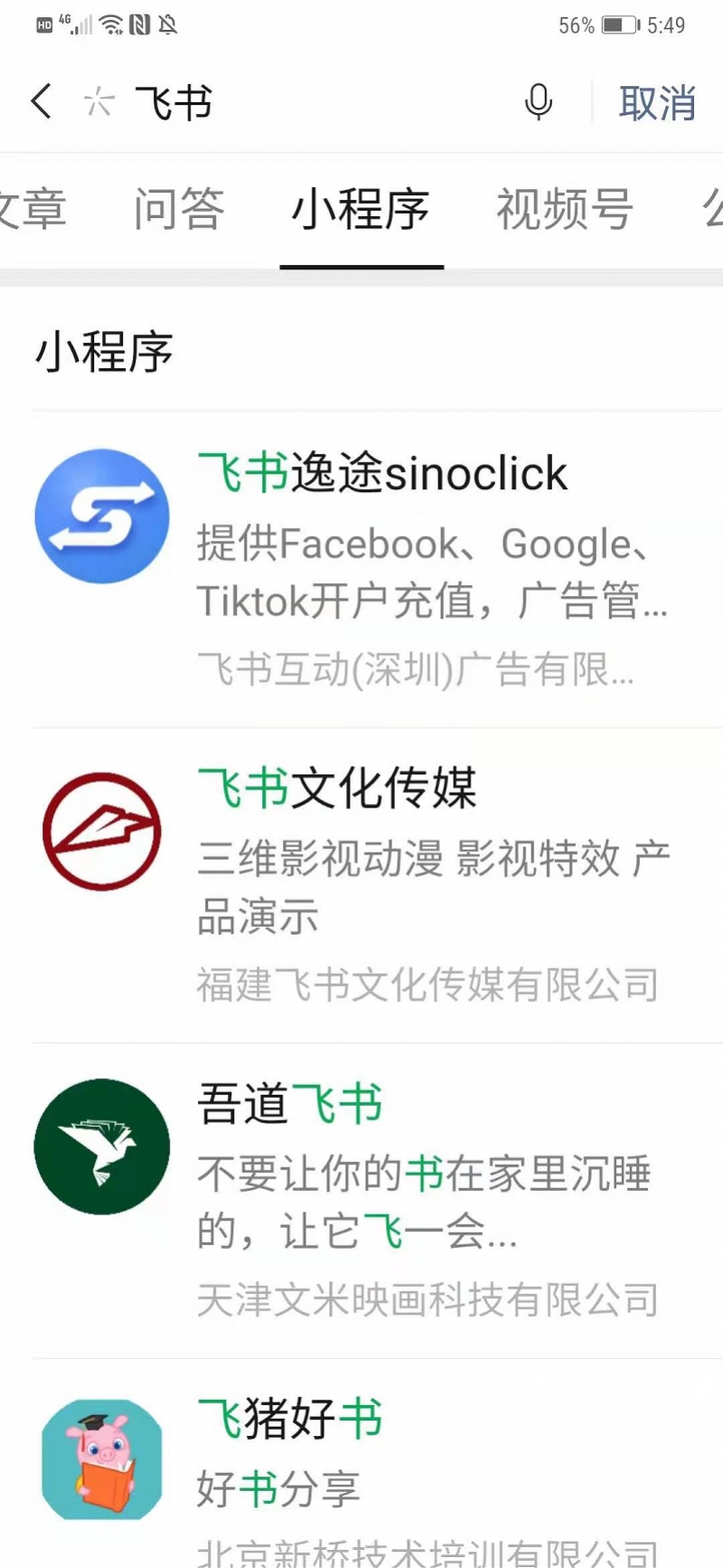
Task: Go back using the arrow icon
Action: point(42,101)
